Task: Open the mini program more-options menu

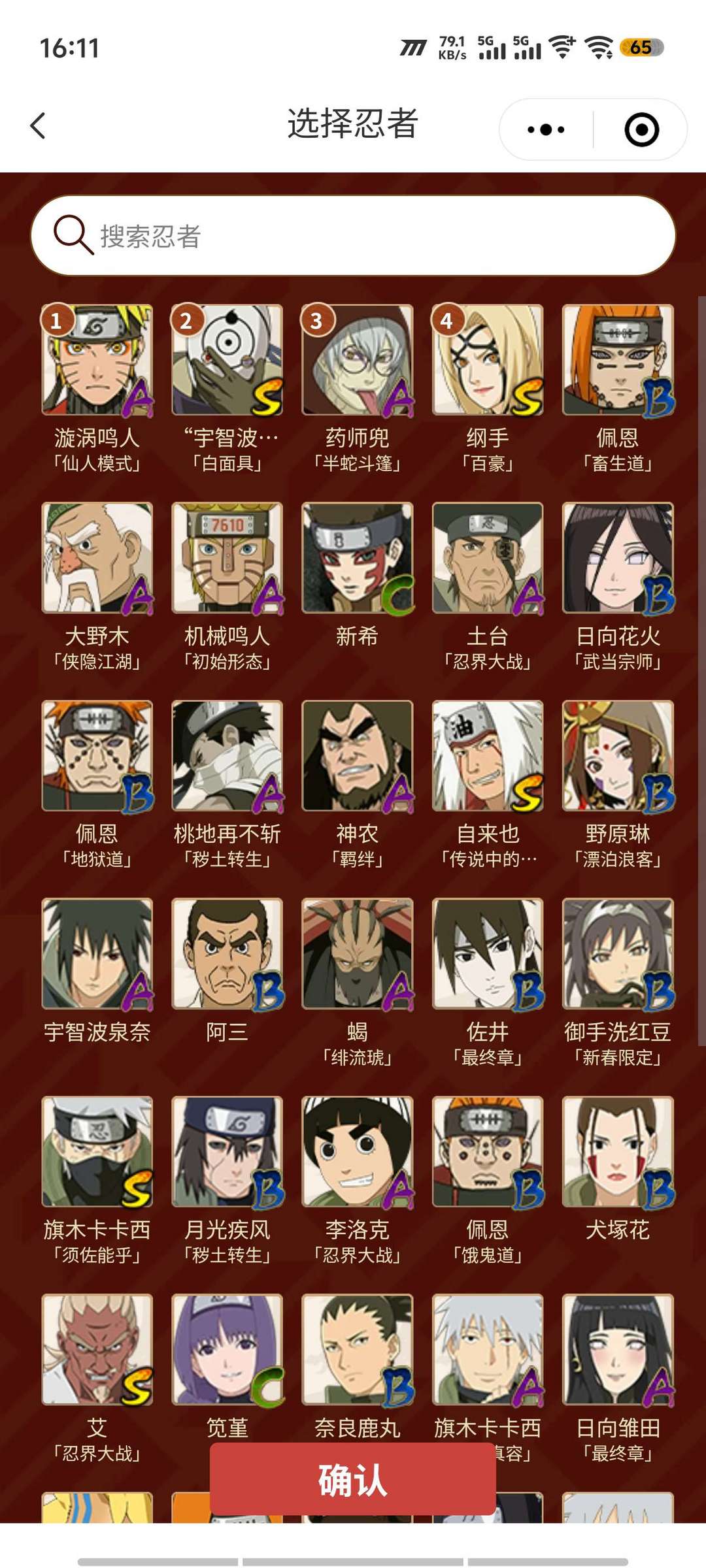Action: click(546, 129)
